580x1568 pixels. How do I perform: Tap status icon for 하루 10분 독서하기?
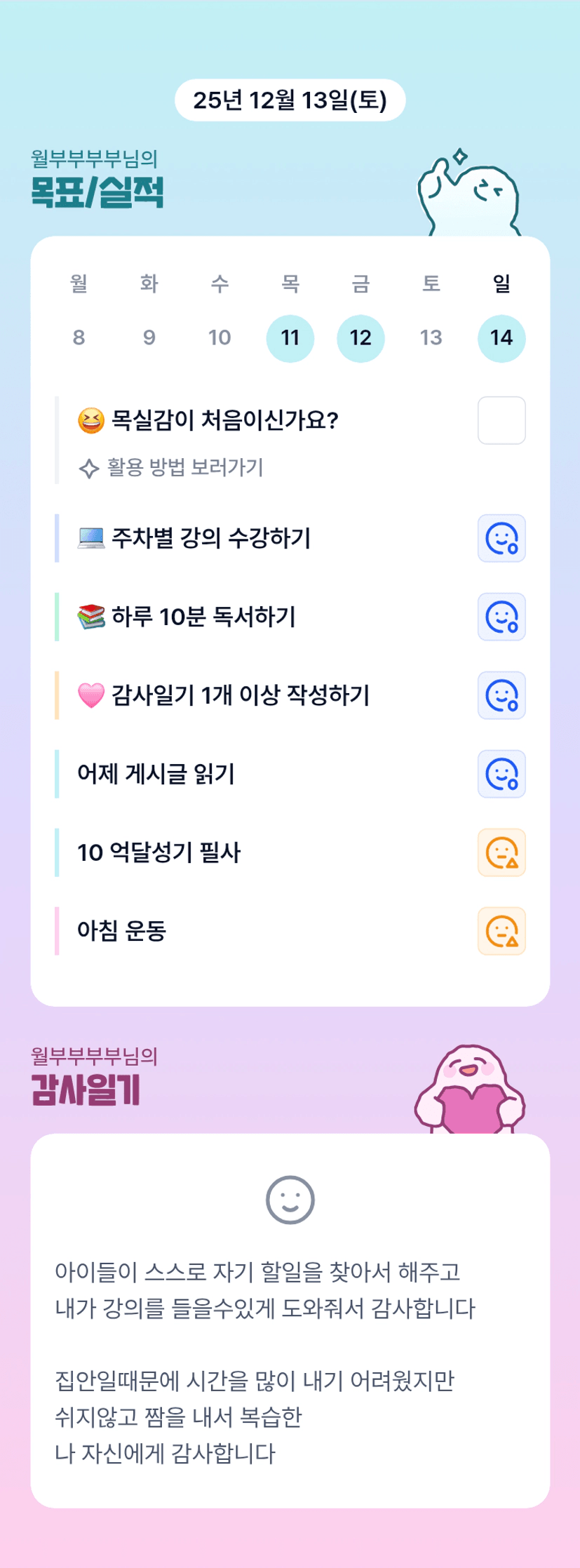[501, 617]
